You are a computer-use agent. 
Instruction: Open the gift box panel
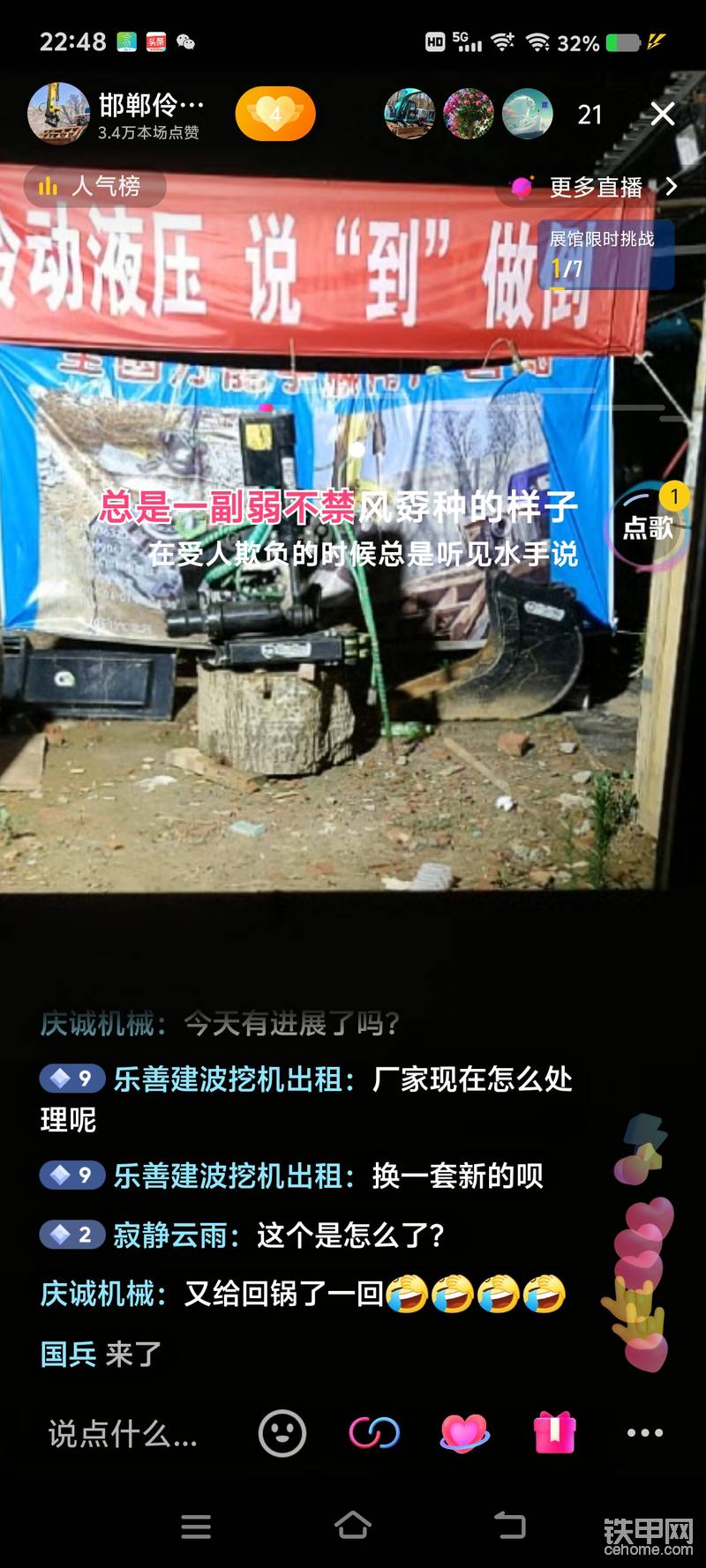coord(555,1432)
